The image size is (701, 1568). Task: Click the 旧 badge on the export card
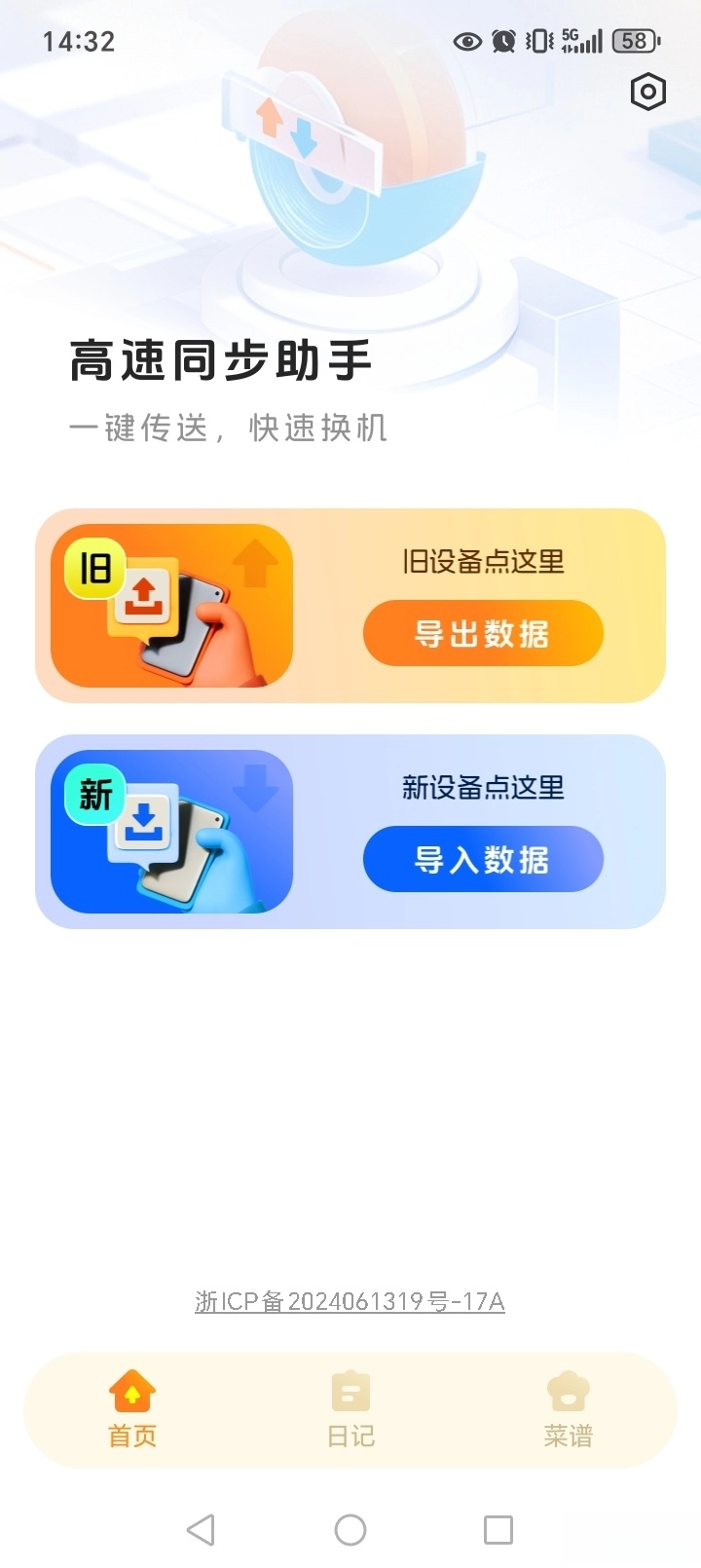tap(93, 567)
